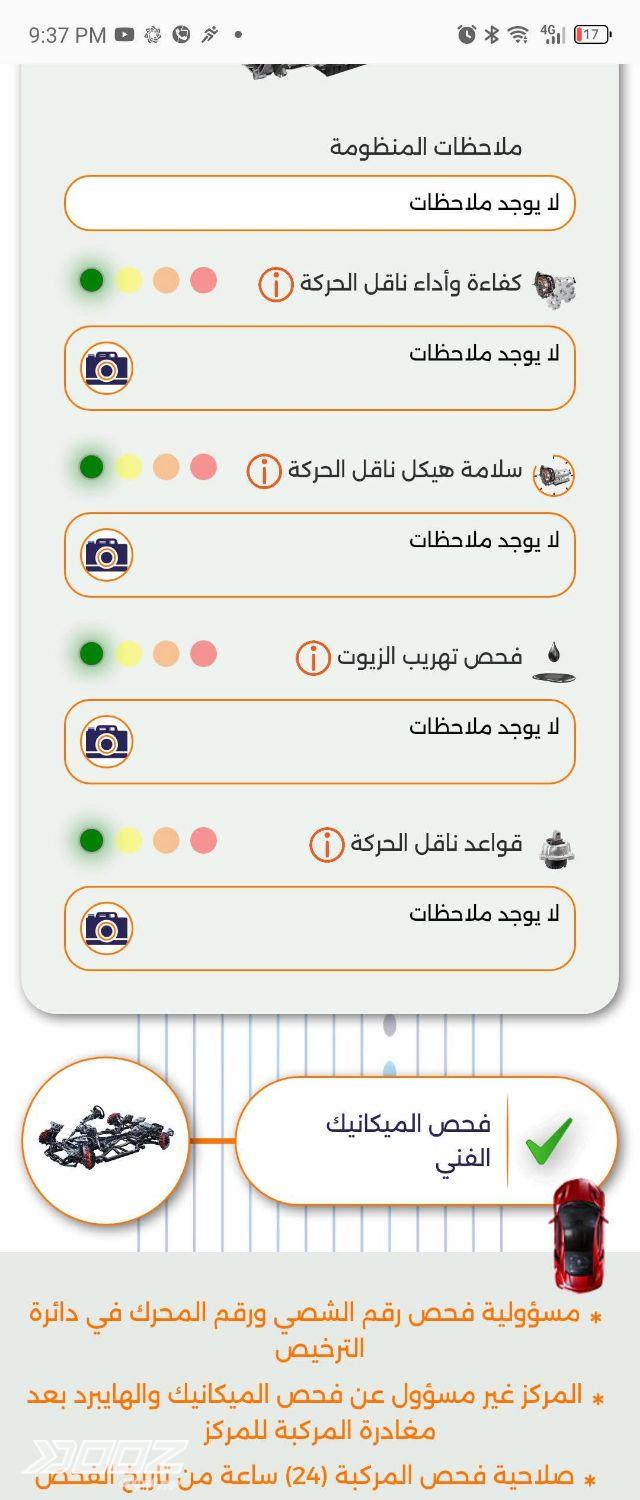Open info for كفاءة وأداء ناقل الحركة
This screenshot has height=1500, width=640.
coord(276,284)
